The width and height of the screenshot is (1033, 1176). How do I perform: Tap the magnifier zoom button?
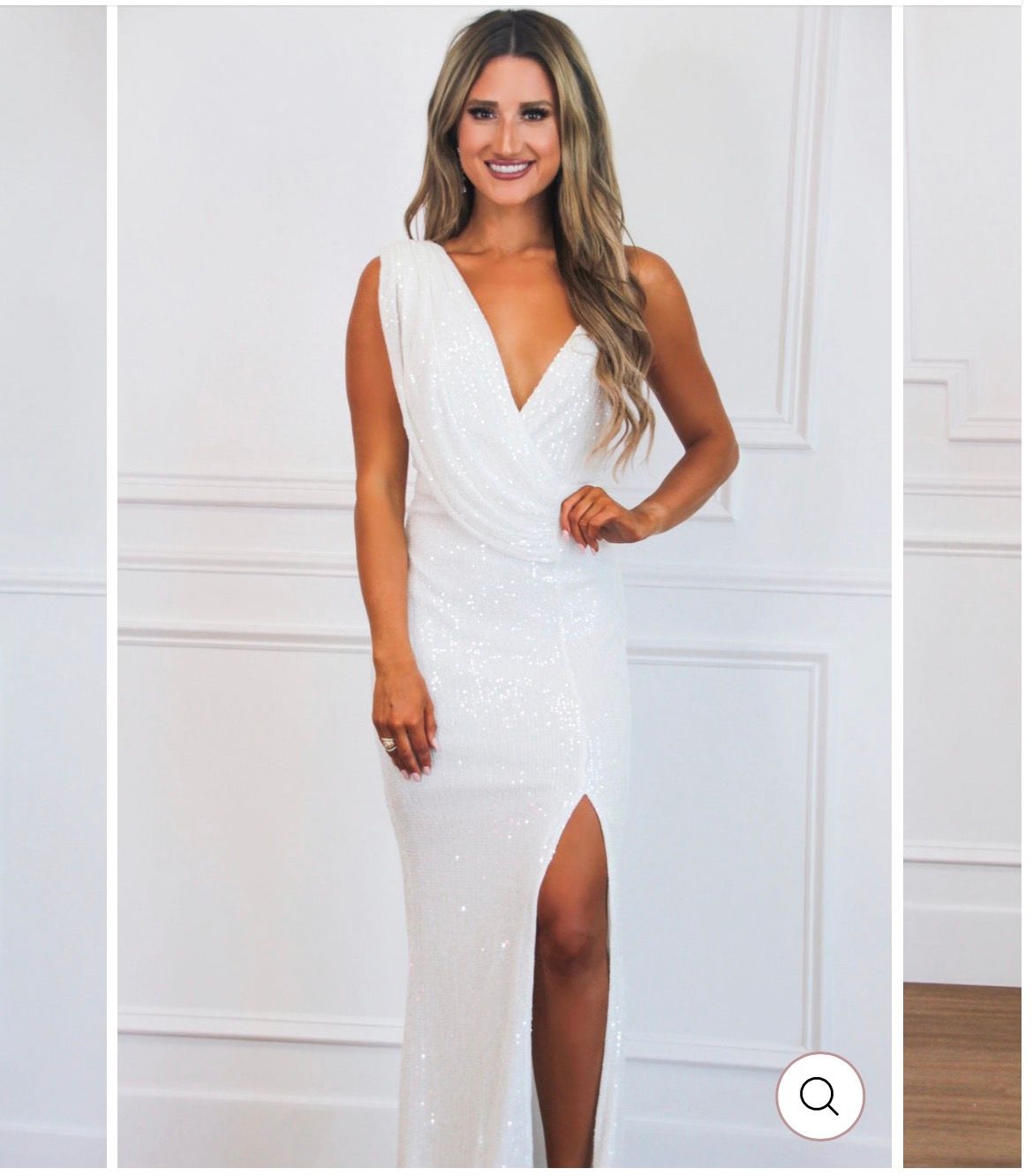[x=819, y=1096]
